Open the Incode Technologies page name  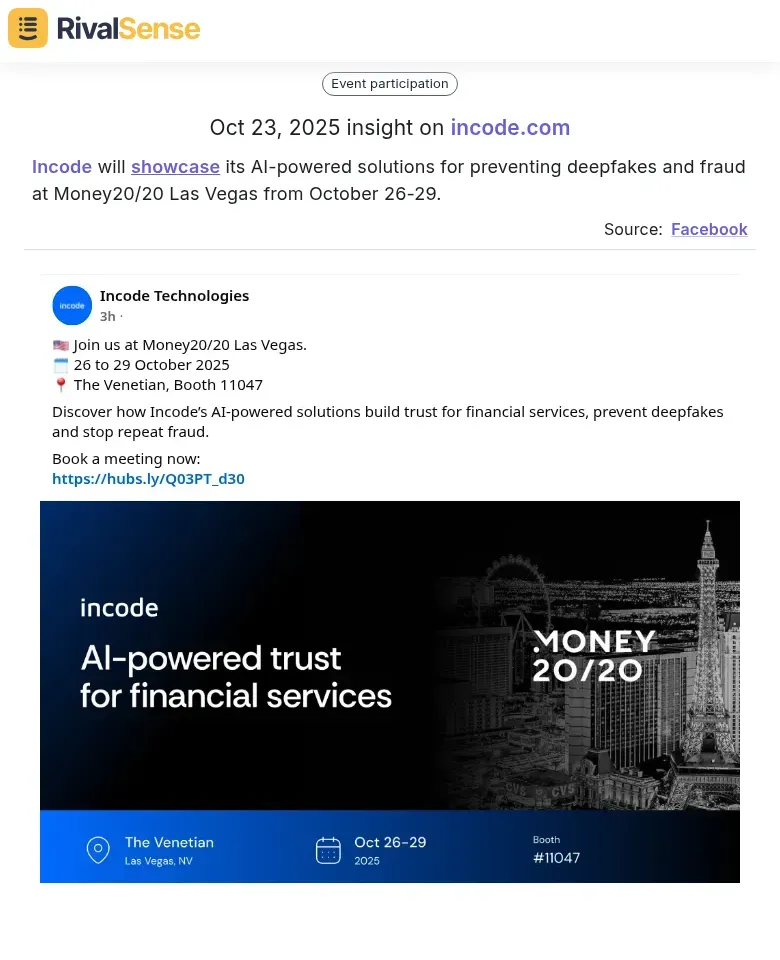pyautogui.click(x=174, y=296)
